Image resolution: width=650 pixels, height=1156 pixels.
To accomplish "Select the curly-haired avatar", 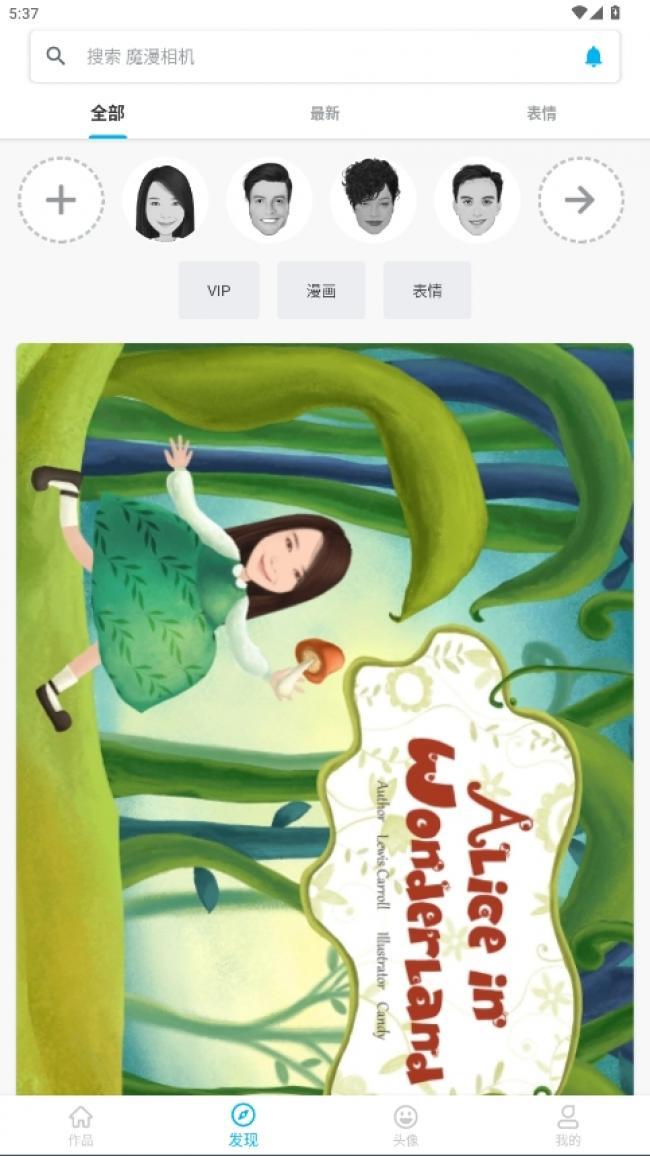I will point(373,200).
